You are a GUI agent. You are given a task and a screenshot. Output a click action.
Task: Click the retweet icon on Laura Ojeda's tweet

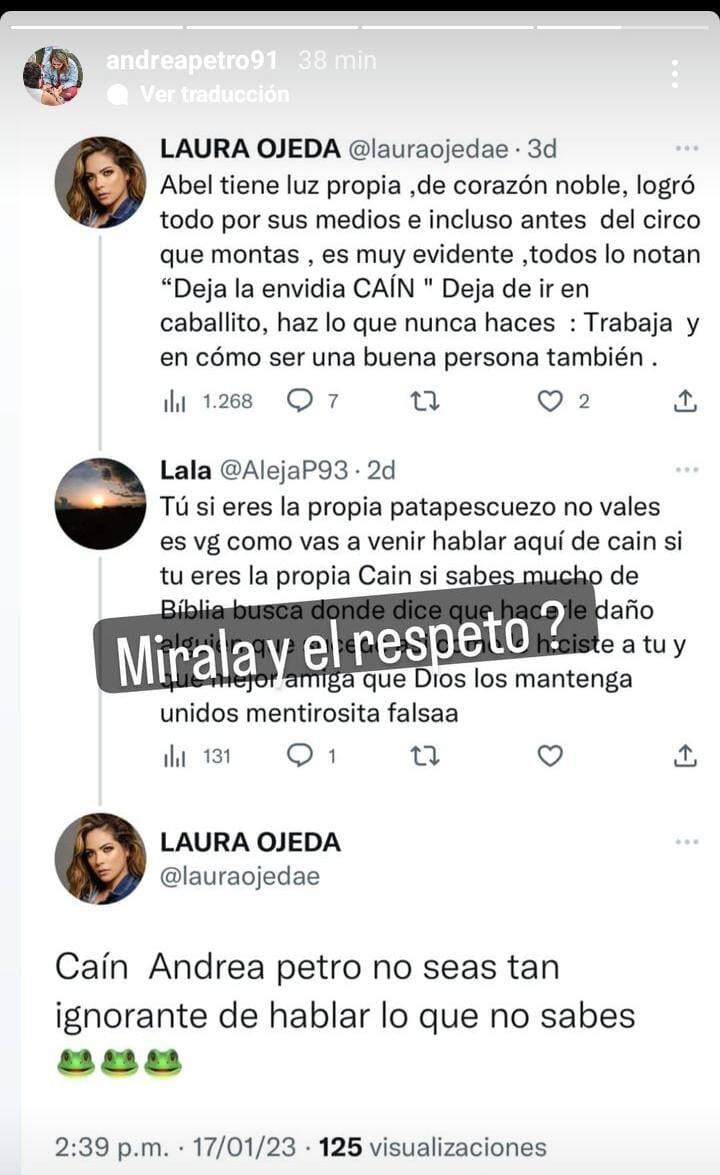424,400
